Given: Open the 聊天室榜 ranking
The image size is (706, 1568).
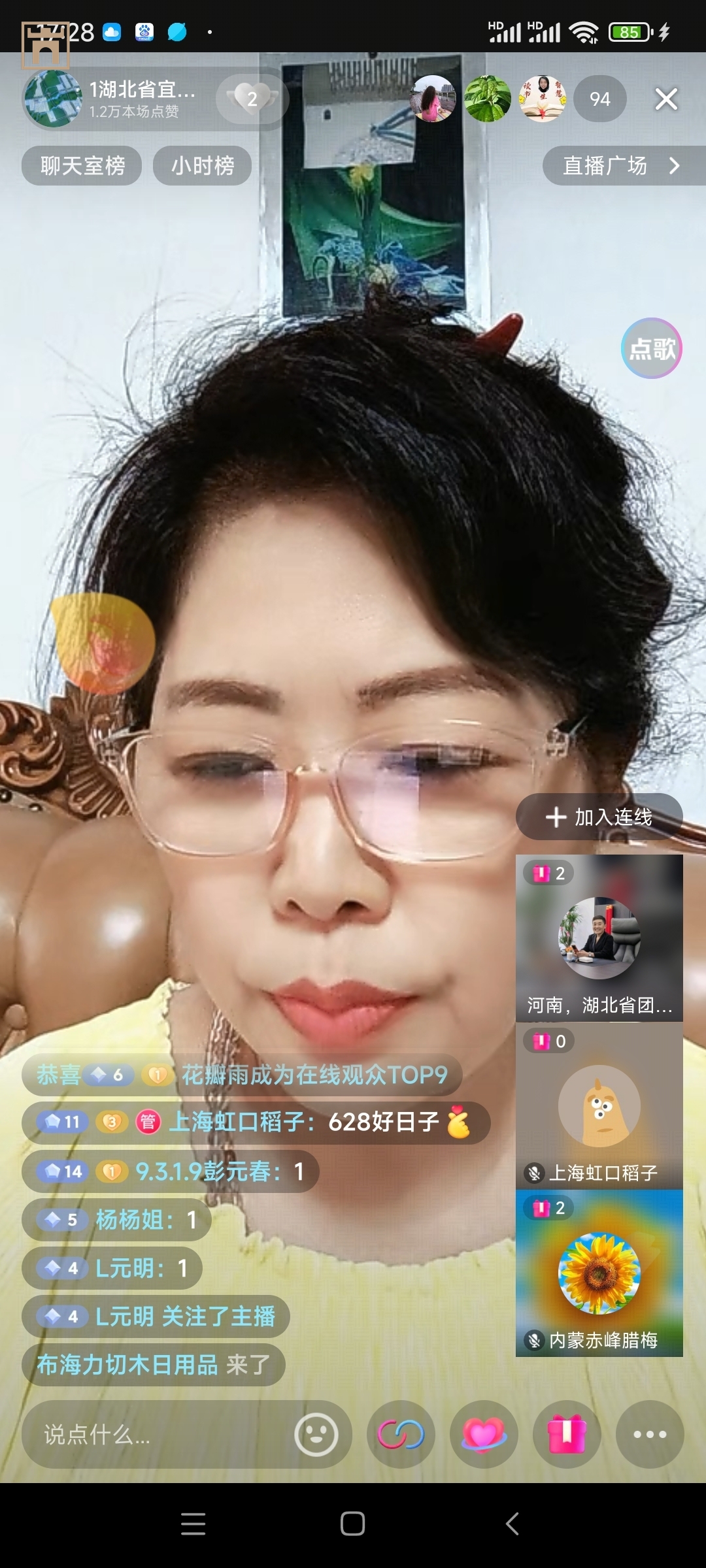Looking at the screenshot, I should (82, 166).
